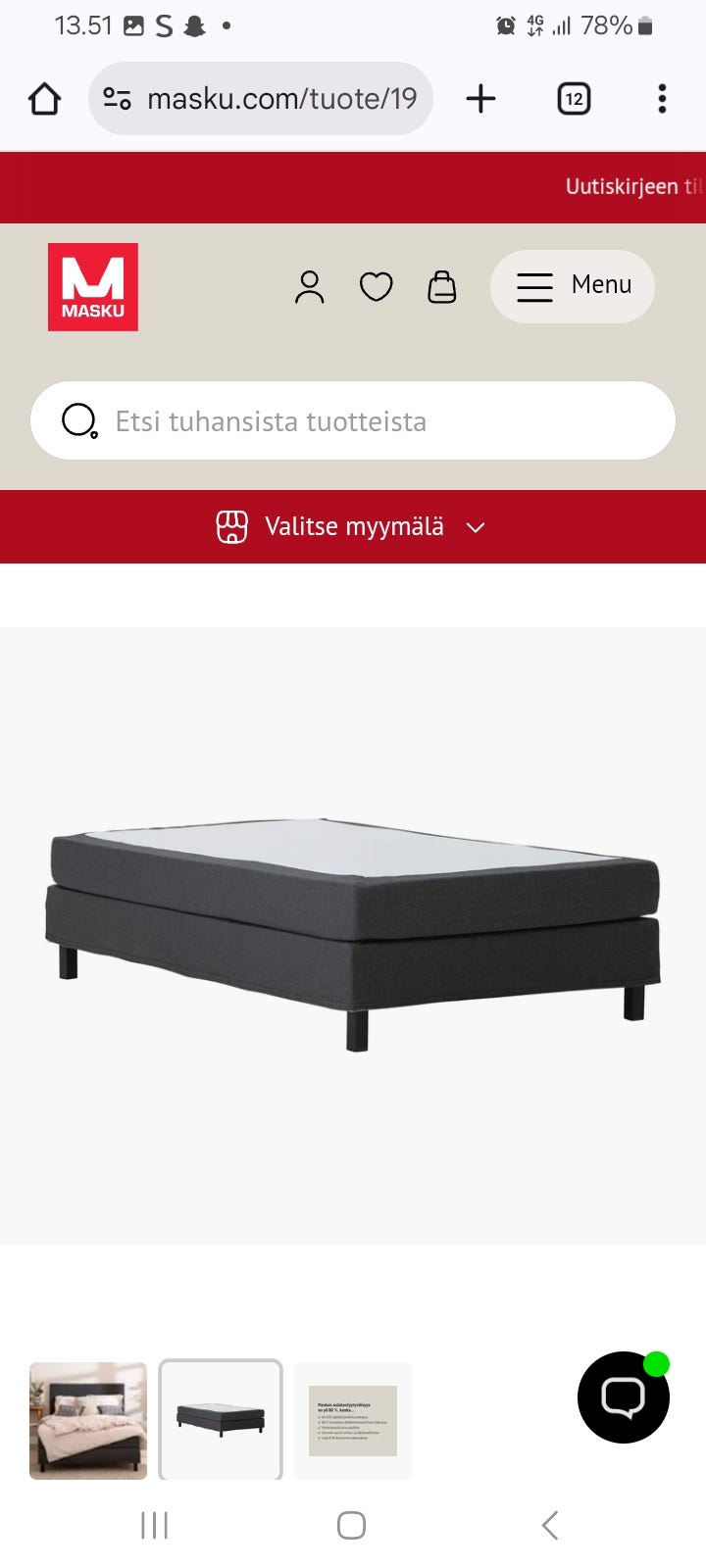
Task: Tap the Android recents navigation button
Action: pyautogui.click(x=154, y=1525)
